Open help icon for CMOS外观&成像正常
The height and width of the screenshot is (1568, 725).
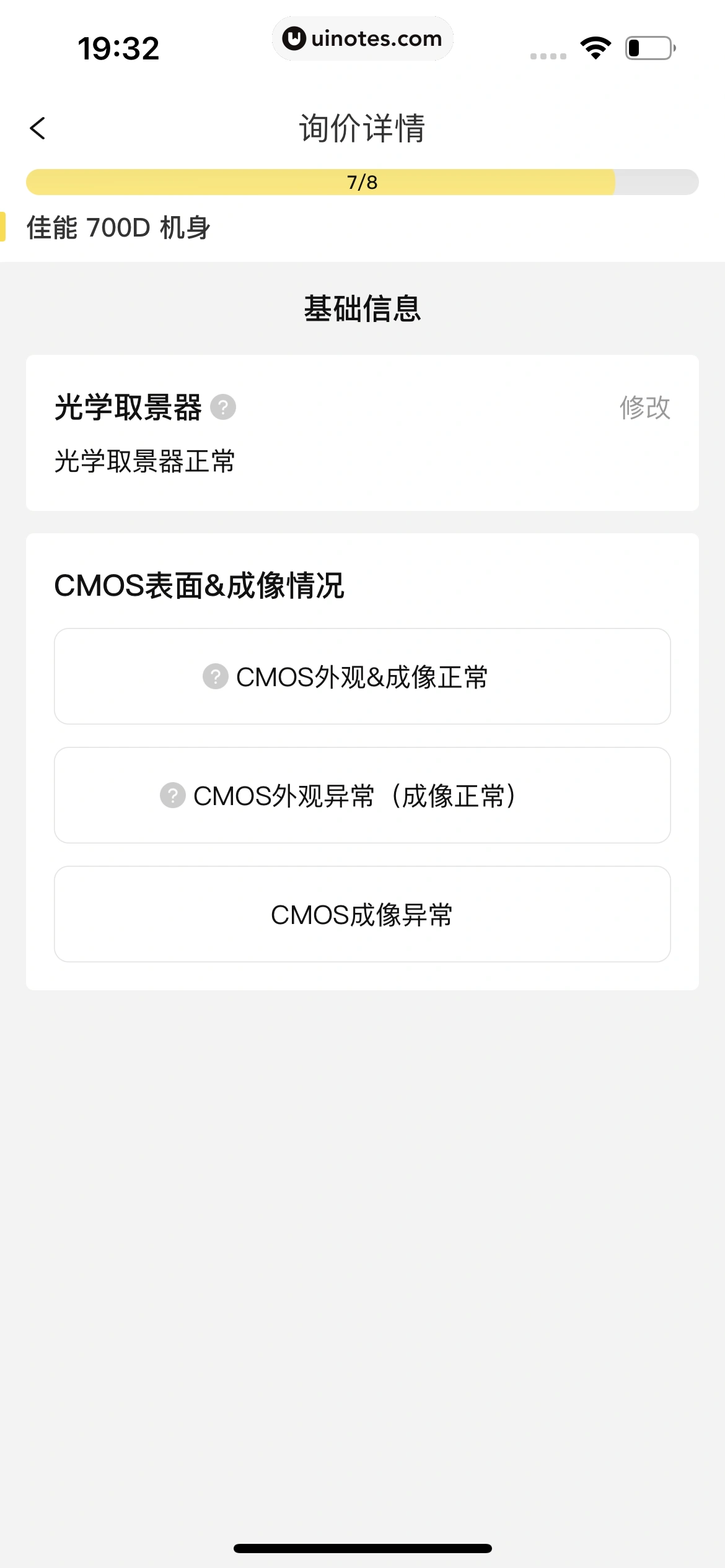point(215,677)
